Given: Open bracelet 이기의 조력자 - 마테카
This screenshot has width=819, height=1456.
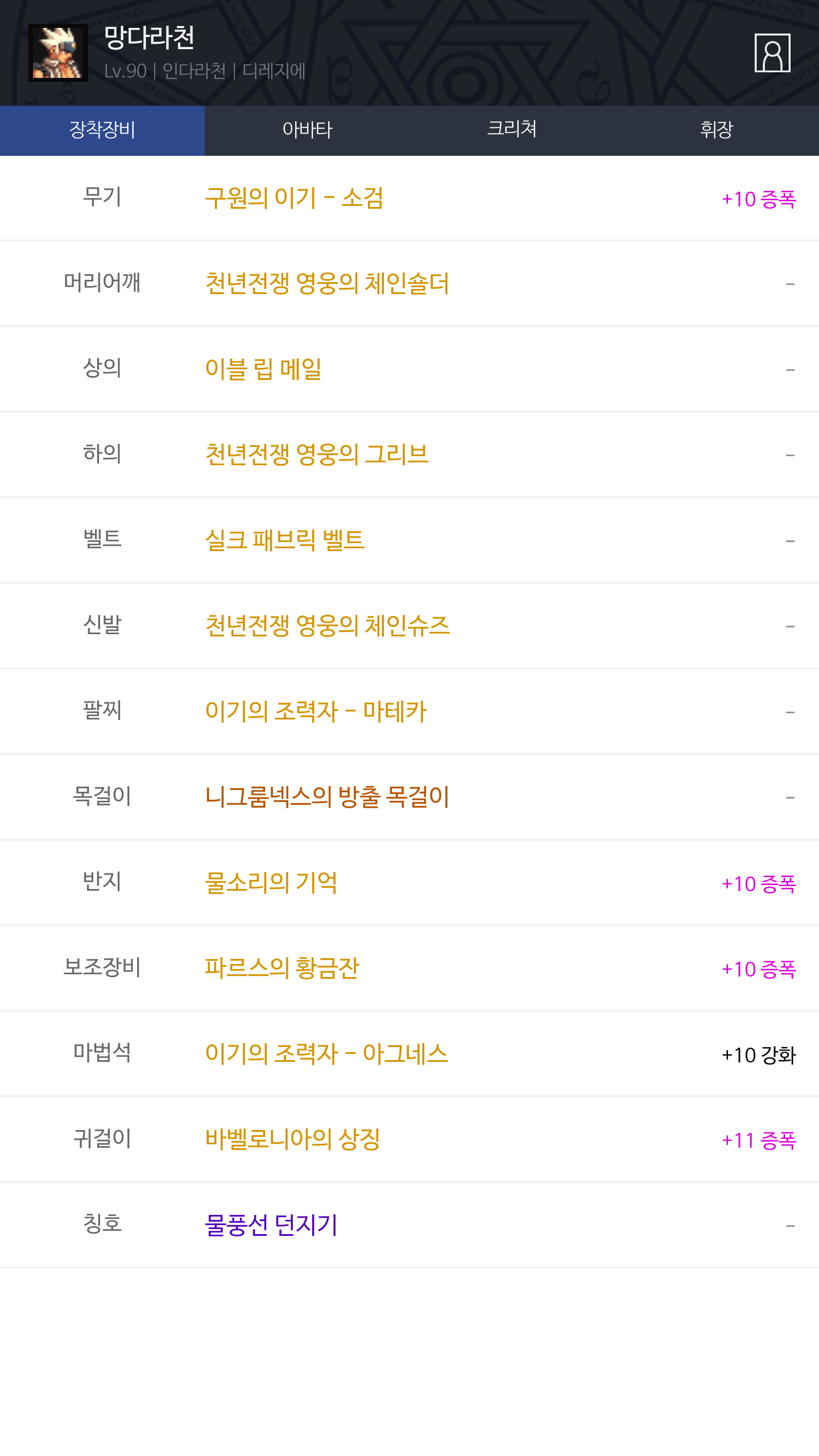Looking at the screenshot, I should (x=316, y=712).
